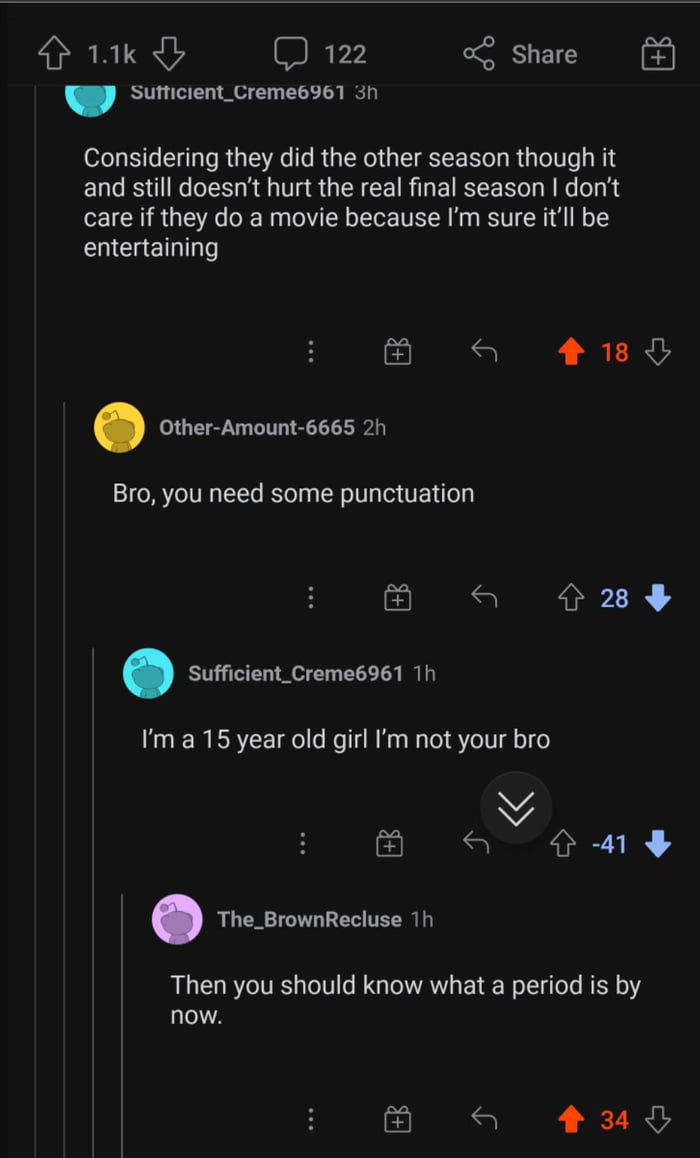Open the 122 comments on the post
This screenshot has width=700, height=1158.
(x=320, y=54)
